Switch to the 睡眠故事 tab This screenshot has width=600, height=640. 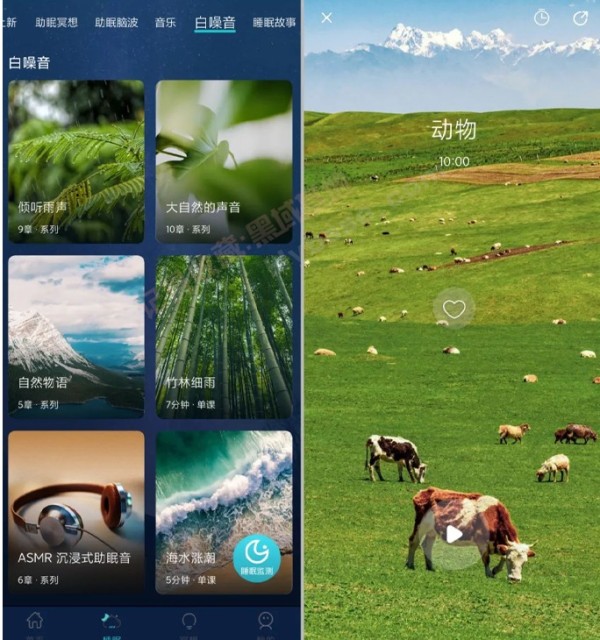click(274, 21)
